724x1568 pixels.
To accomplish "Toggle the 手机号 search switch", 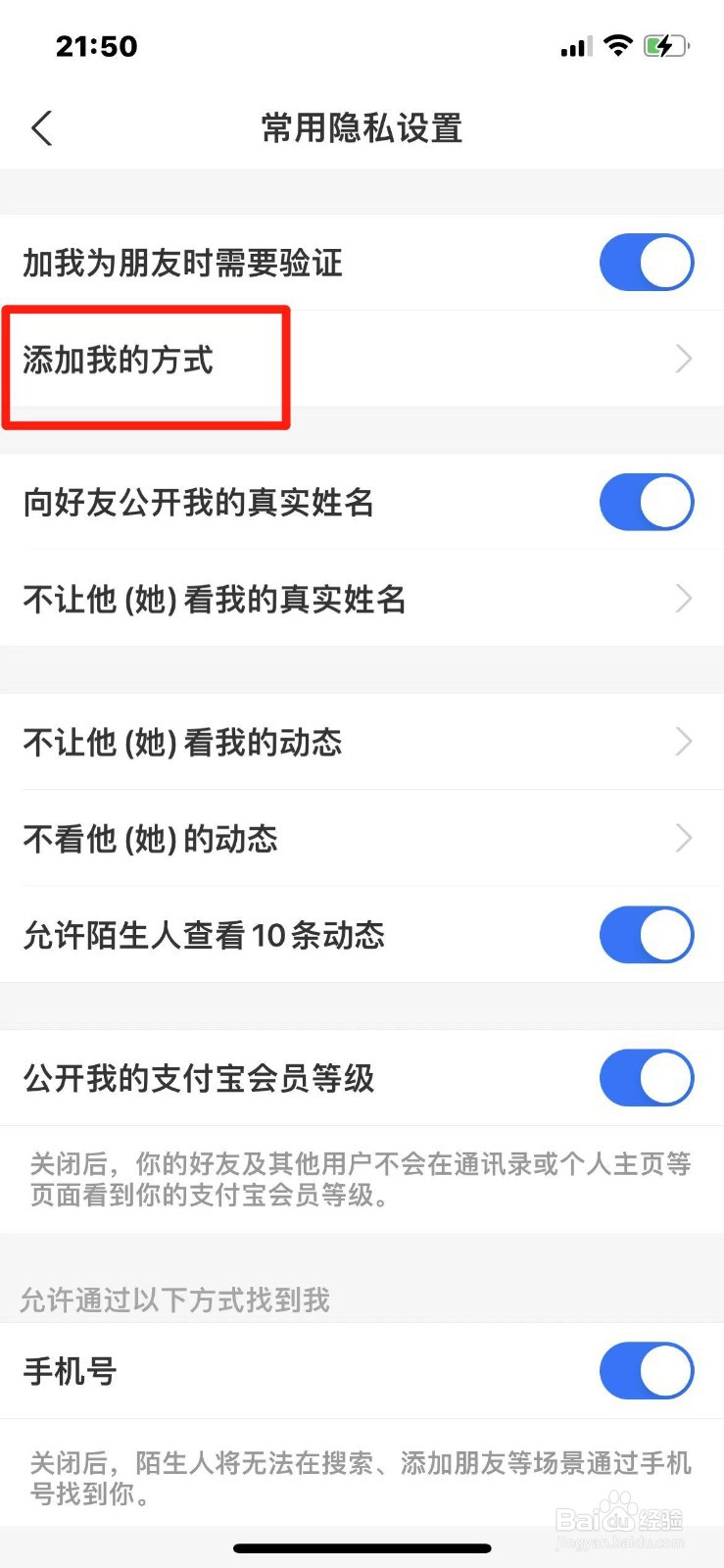I will [647, 1371].
